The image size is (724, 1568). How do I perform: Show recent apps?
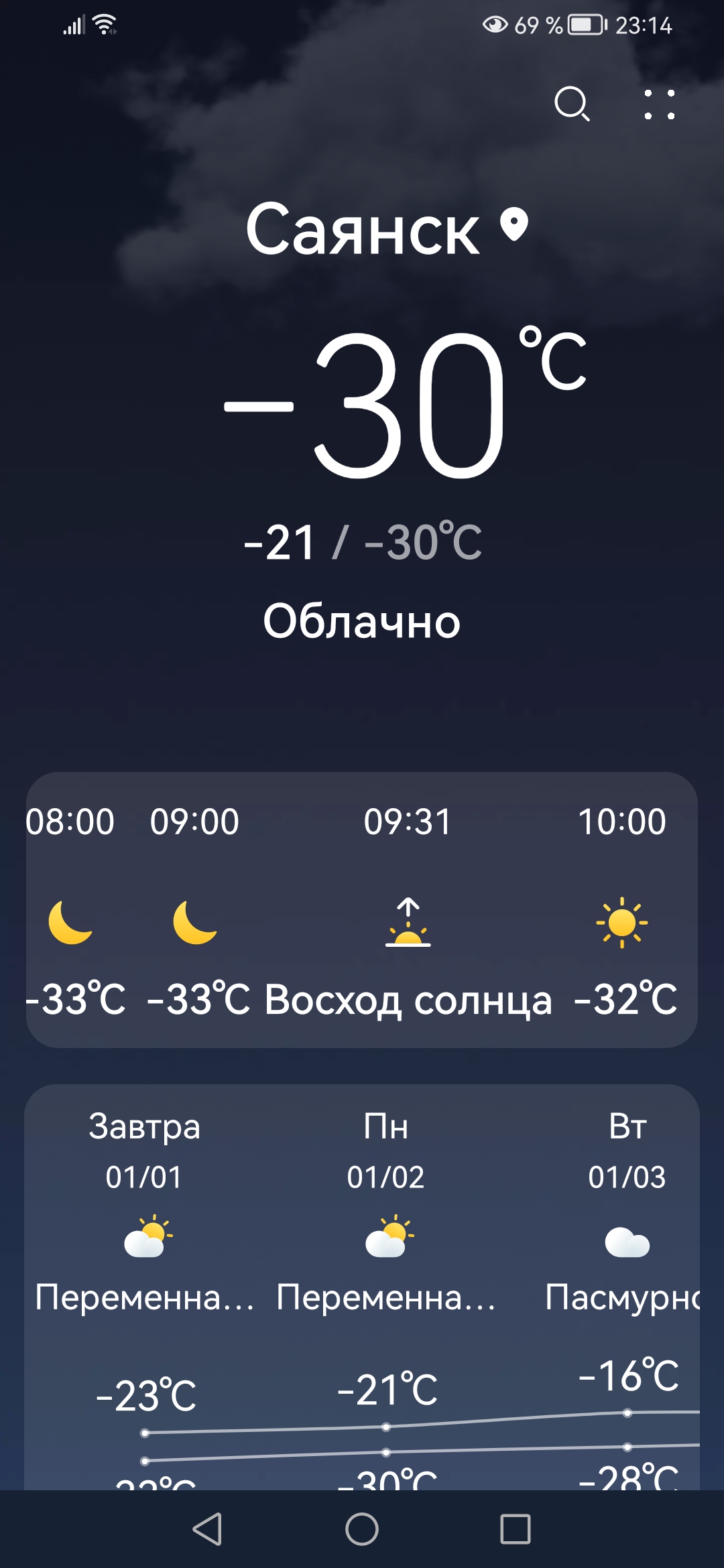(516, 1529)
